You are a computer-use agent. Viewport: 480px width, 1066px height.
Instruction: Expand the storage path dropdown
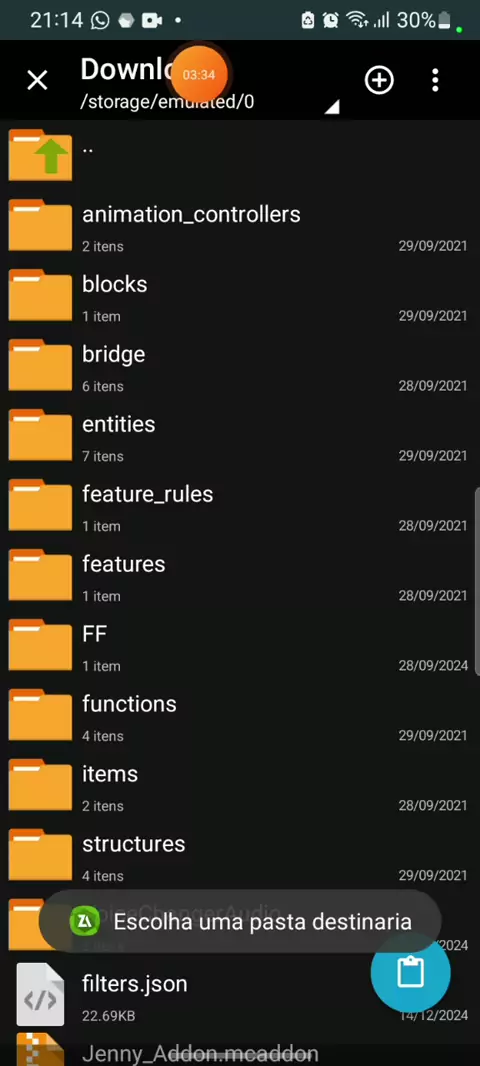(x=331, y=107)
